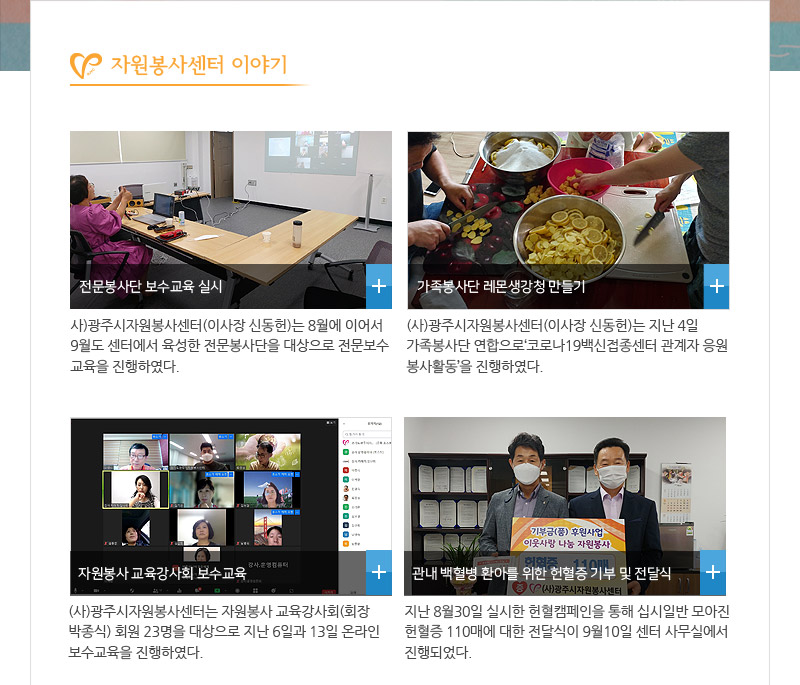800x685 pixels.
Task: Expand the plus icon on 자원봉사 교육강사회 보수교육
Action: [x=379, y=573]
